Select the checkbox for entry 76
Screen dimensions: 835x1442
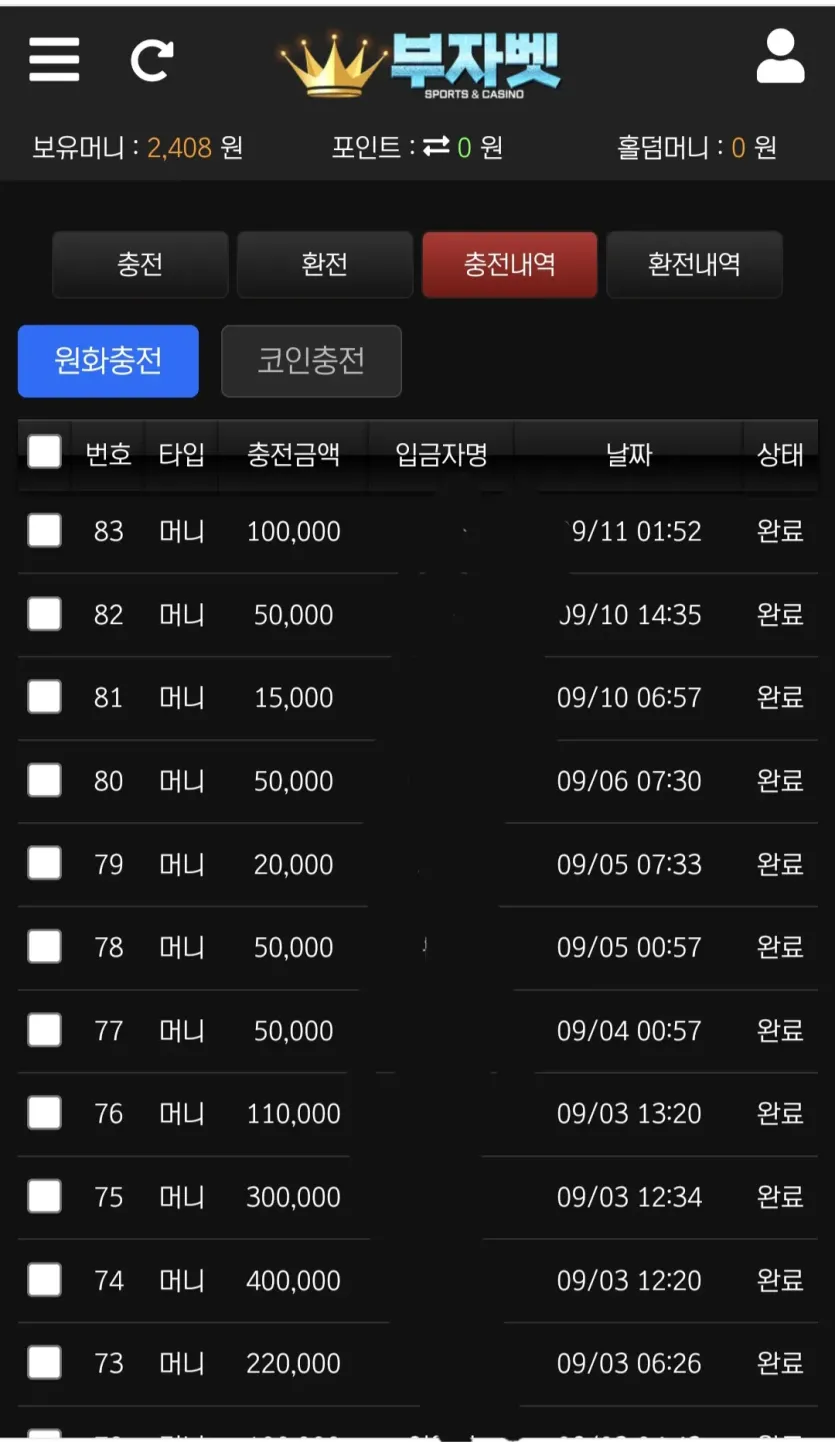point(44,1112)
